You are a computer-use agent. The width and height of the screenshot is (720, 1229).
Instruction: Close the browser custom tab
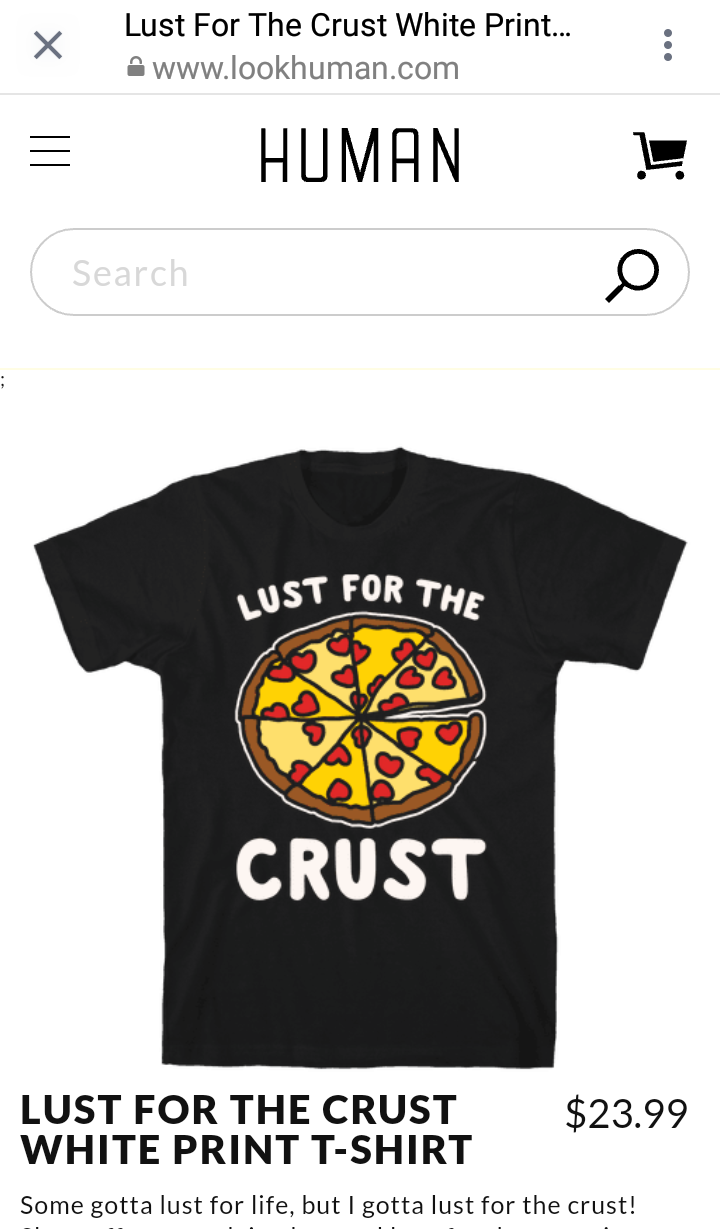(48, 45)
